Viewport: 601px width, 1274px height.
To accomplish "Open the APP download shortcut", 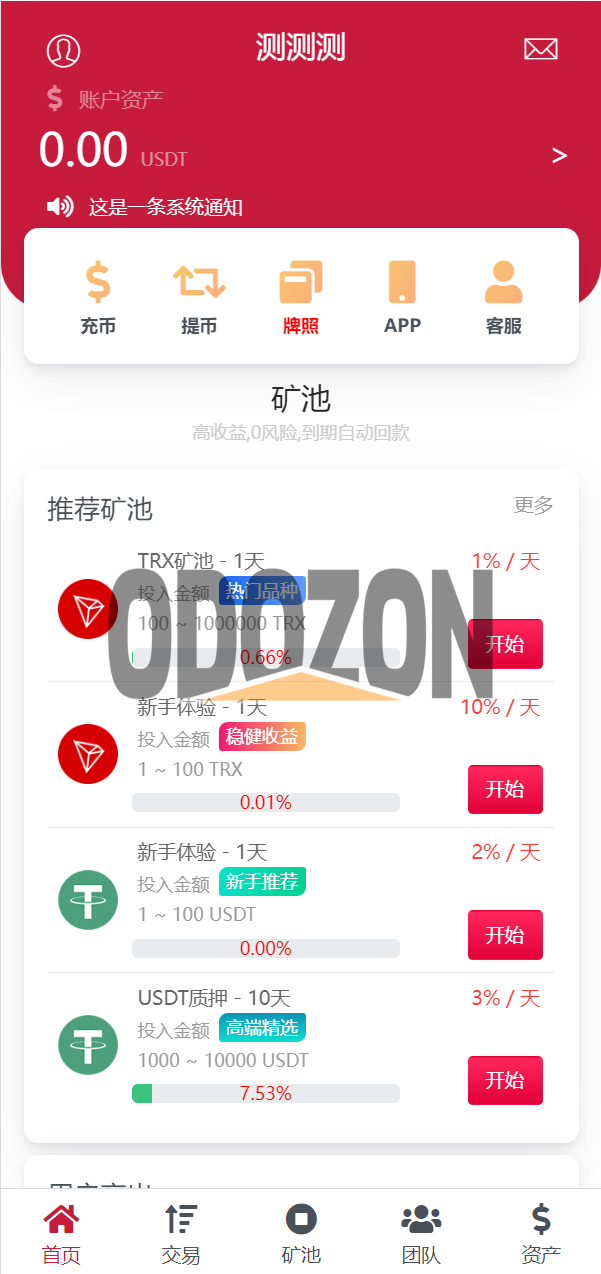I will click(402, 297).
